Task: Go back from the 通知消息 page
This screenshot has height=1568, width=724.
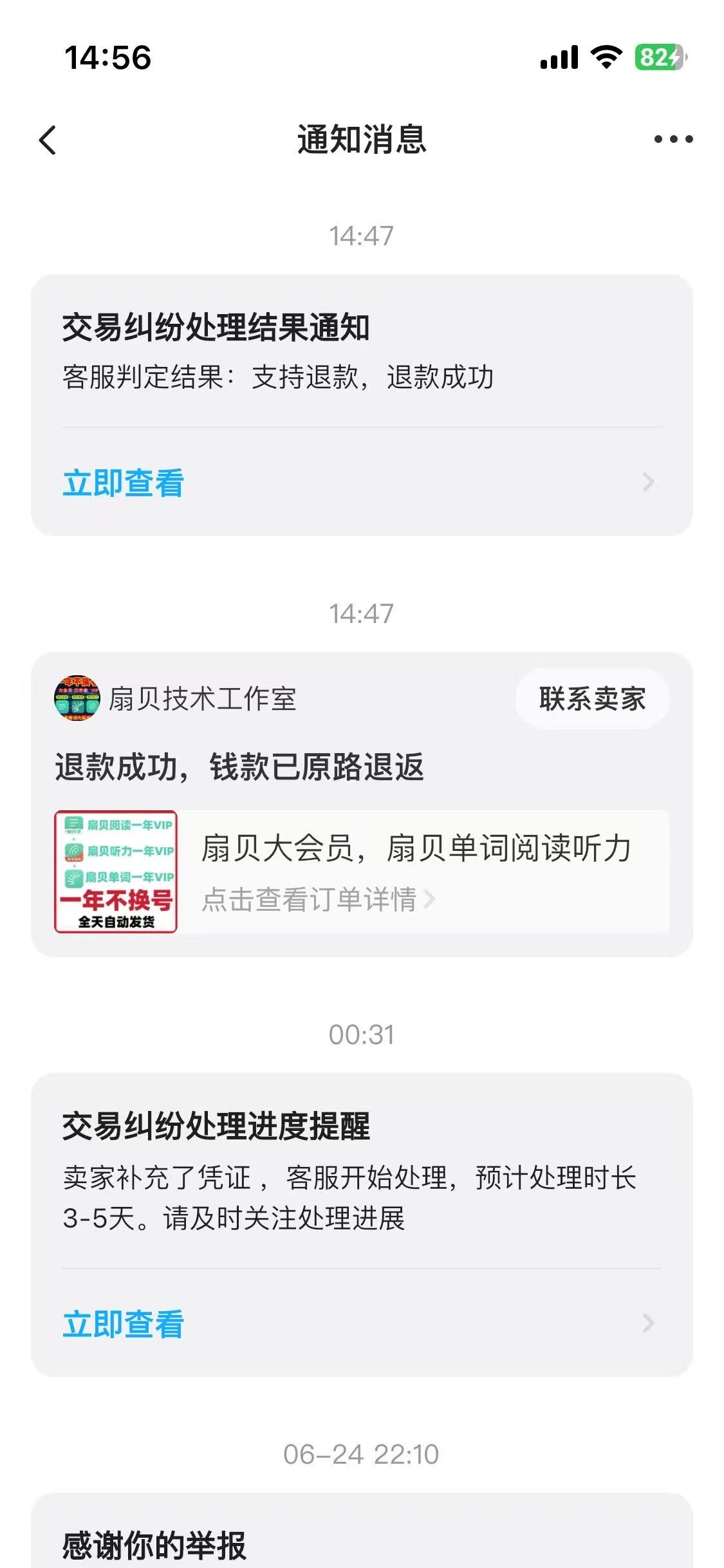Action: coord(48,140)
